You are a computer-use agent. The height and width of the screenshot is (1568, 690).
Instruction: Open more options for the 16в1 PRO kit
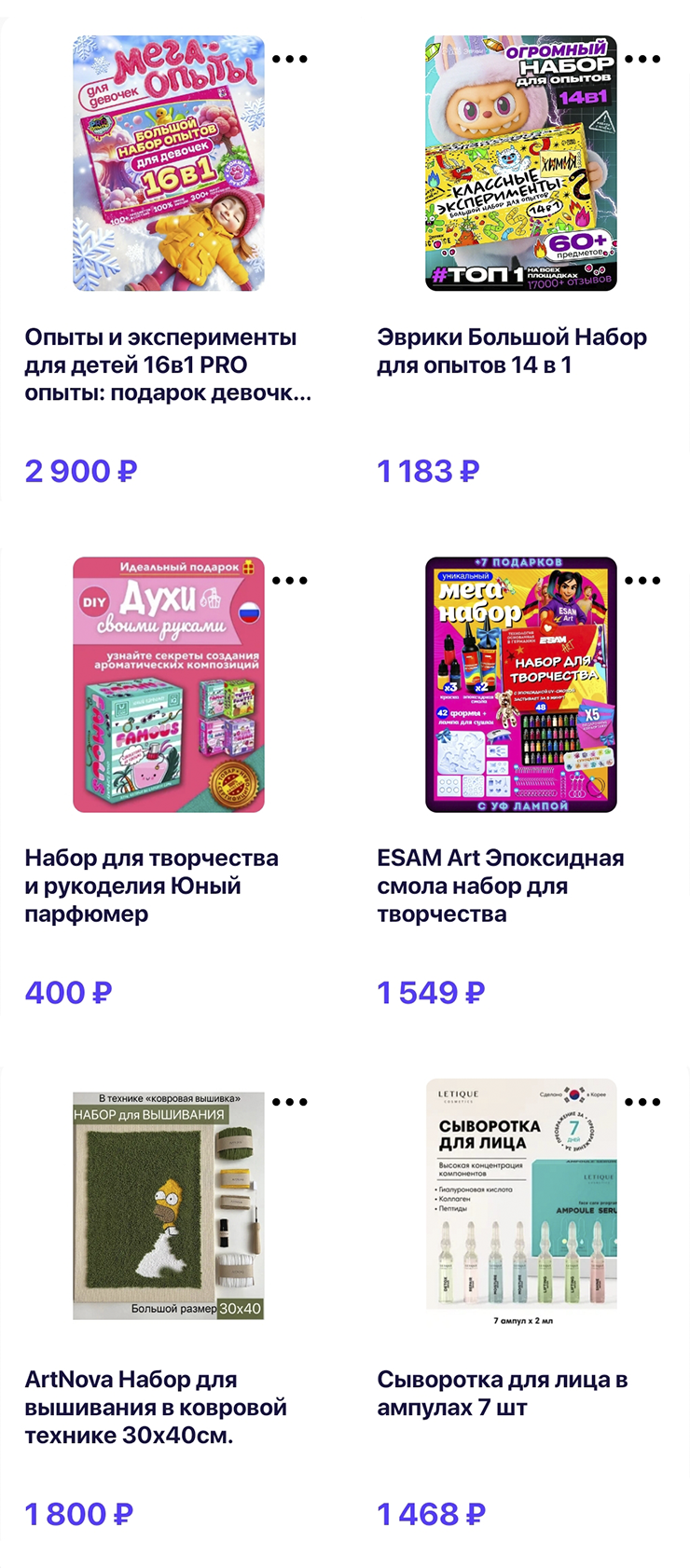coord(290,59)
